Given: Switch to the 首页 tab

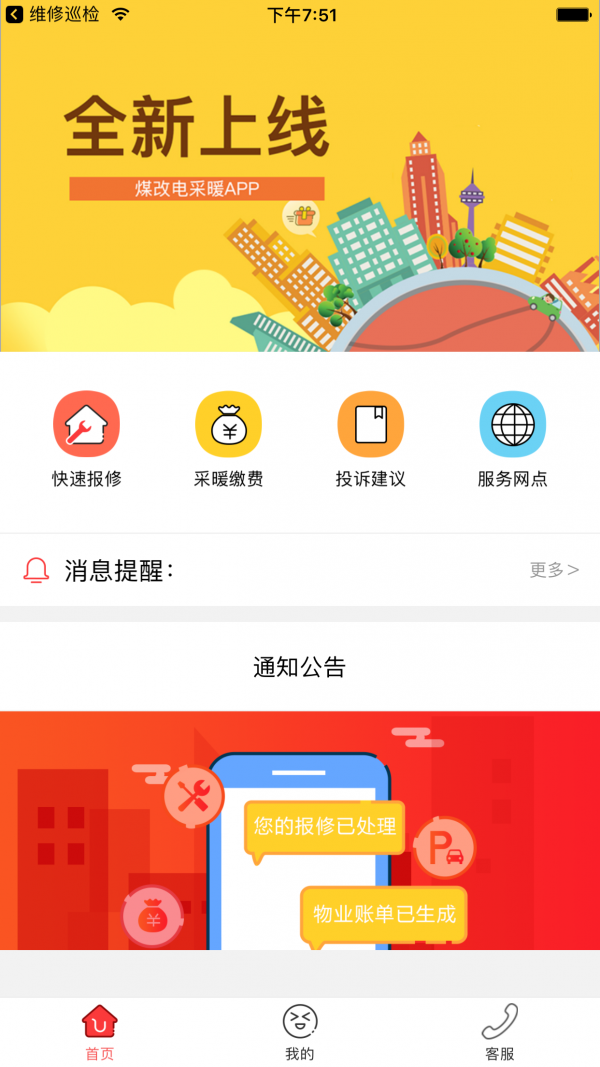Looking at the screenshot, I should (99, 1033).
